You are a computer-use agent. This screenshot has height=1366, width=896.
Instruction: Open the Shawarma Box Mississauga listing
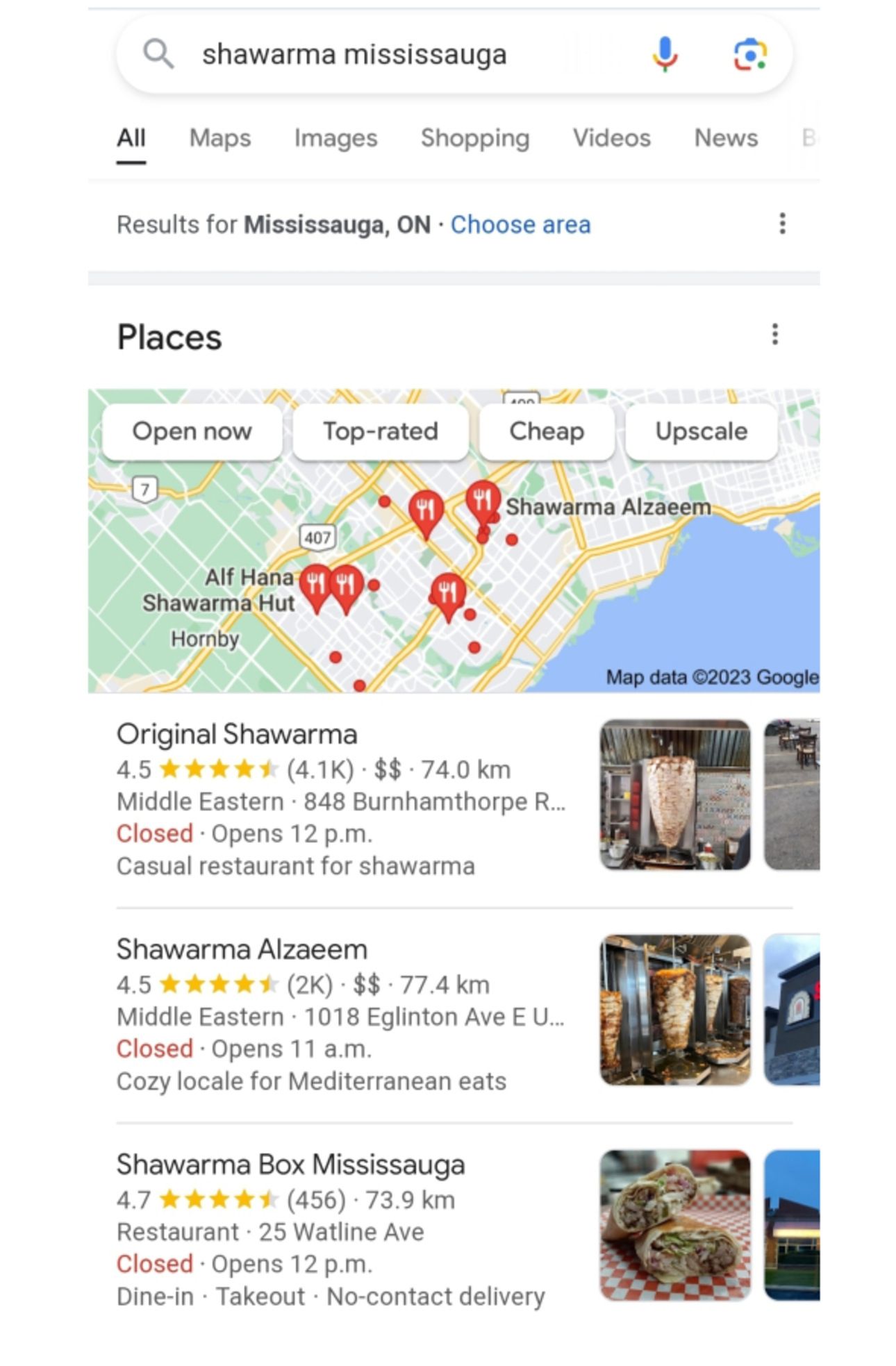290,1165
